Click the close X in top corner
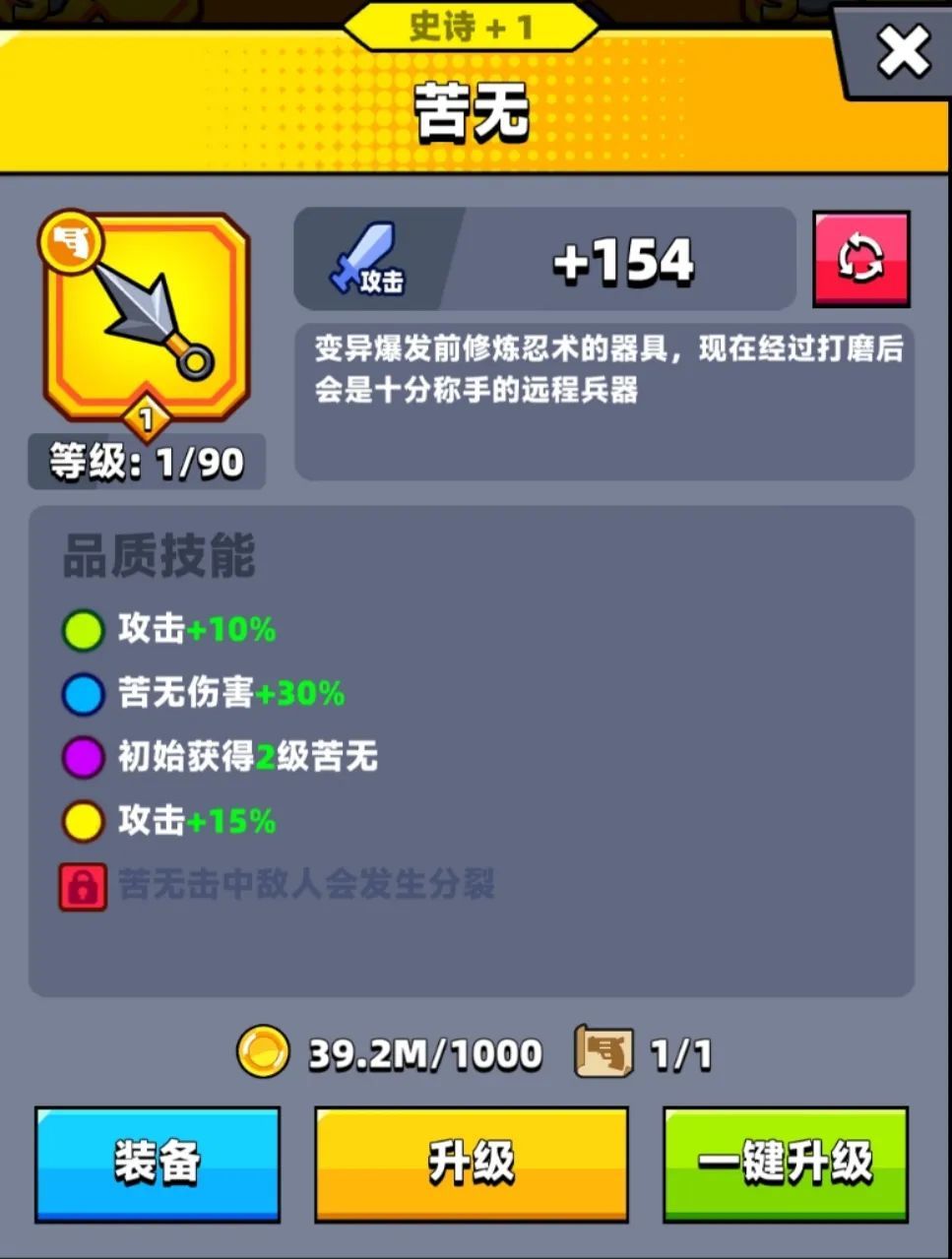The height and width of the screenshot is (1259, 952). pyautogui.click(x=903, y=52)
